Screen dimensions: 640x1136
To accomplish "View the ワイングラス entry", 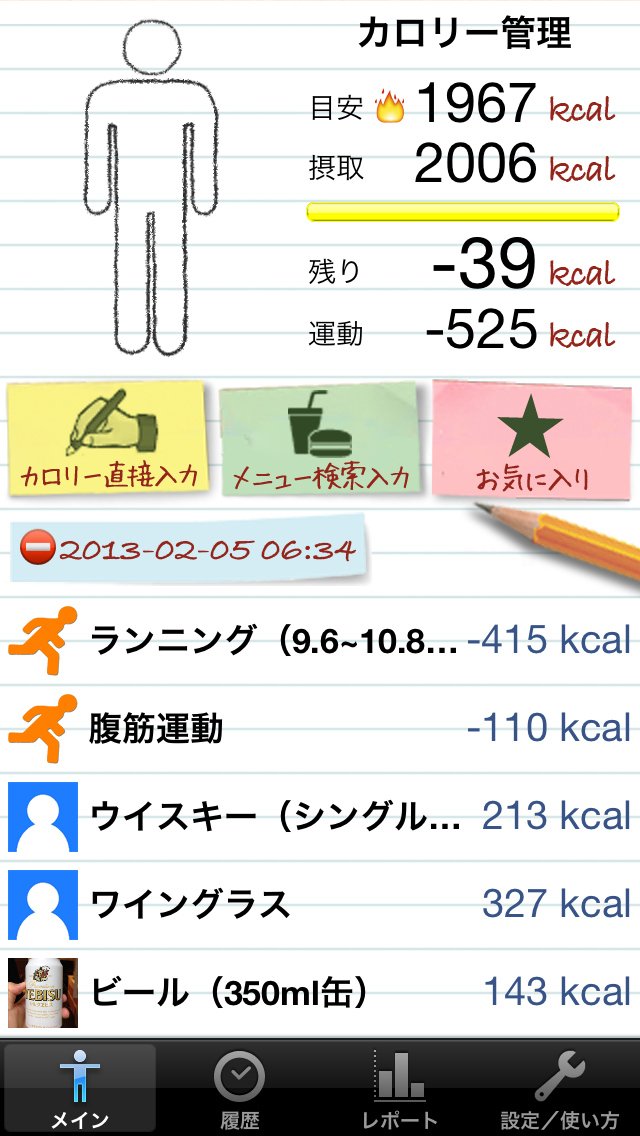I will pyautogui.click(x=320, y=904).
